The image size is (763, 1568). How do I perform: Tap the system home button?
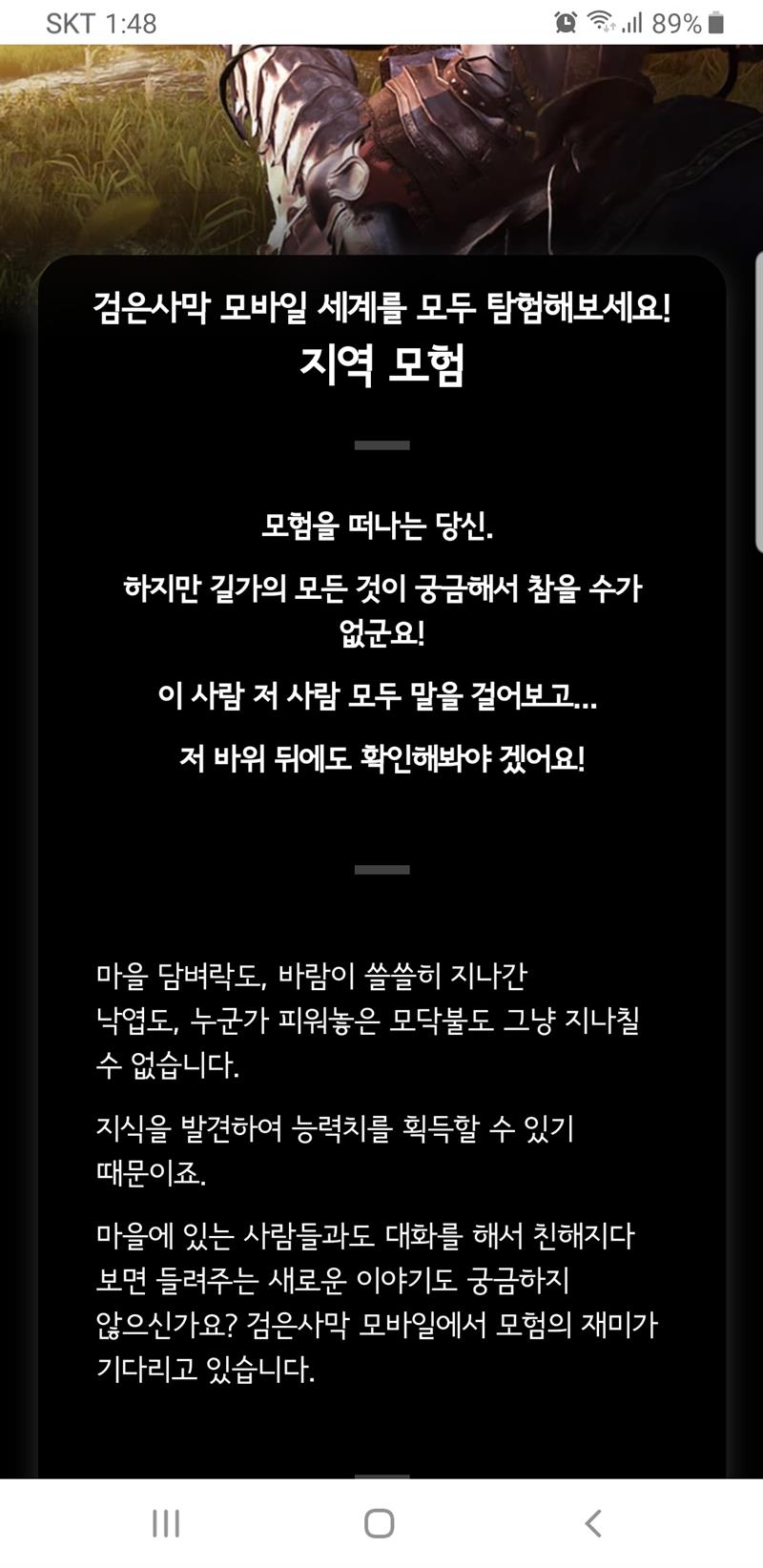click(380, 1523)
